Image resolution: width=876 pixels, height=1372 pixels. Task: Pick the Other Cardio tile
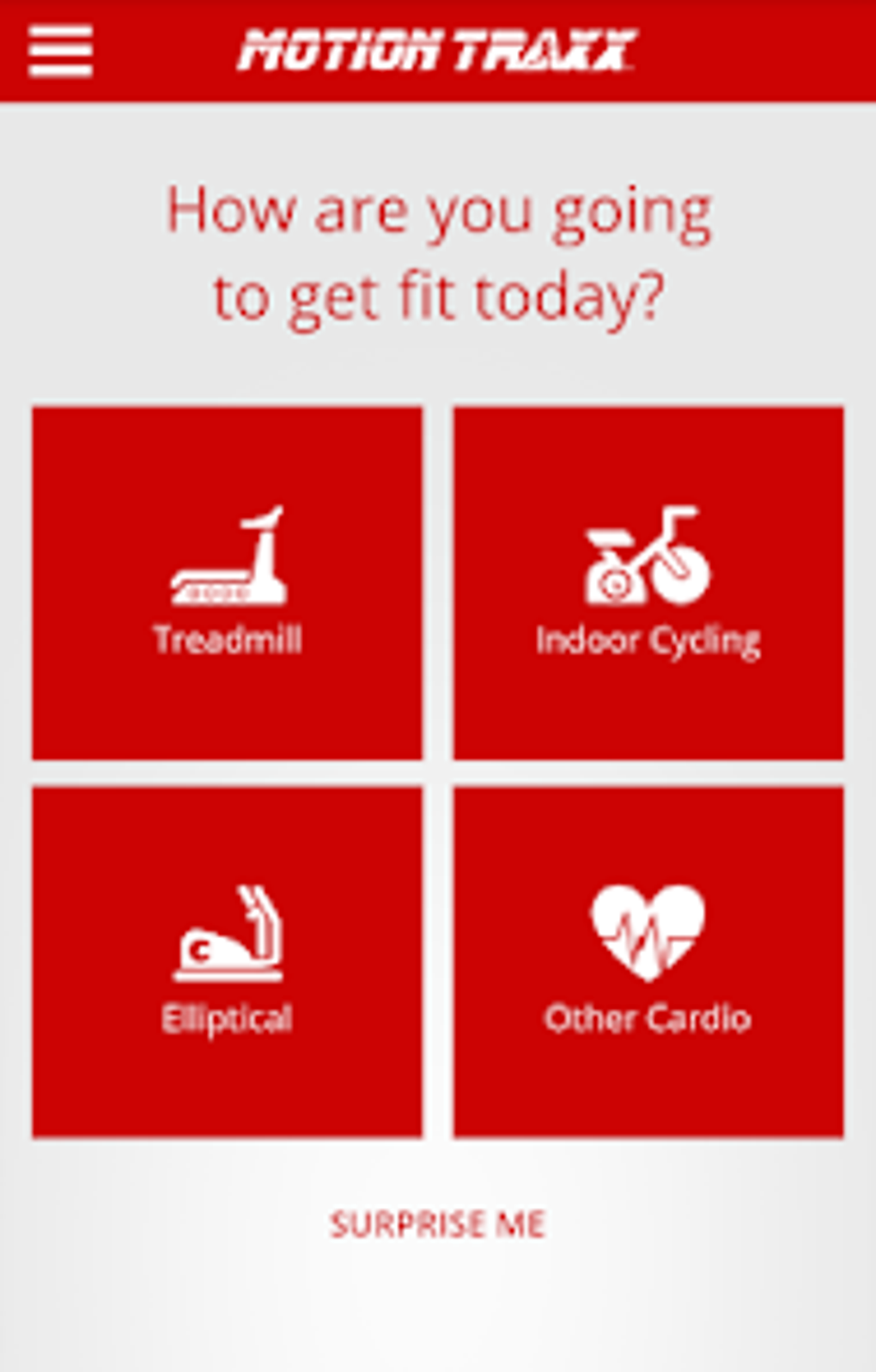point(648,962)
